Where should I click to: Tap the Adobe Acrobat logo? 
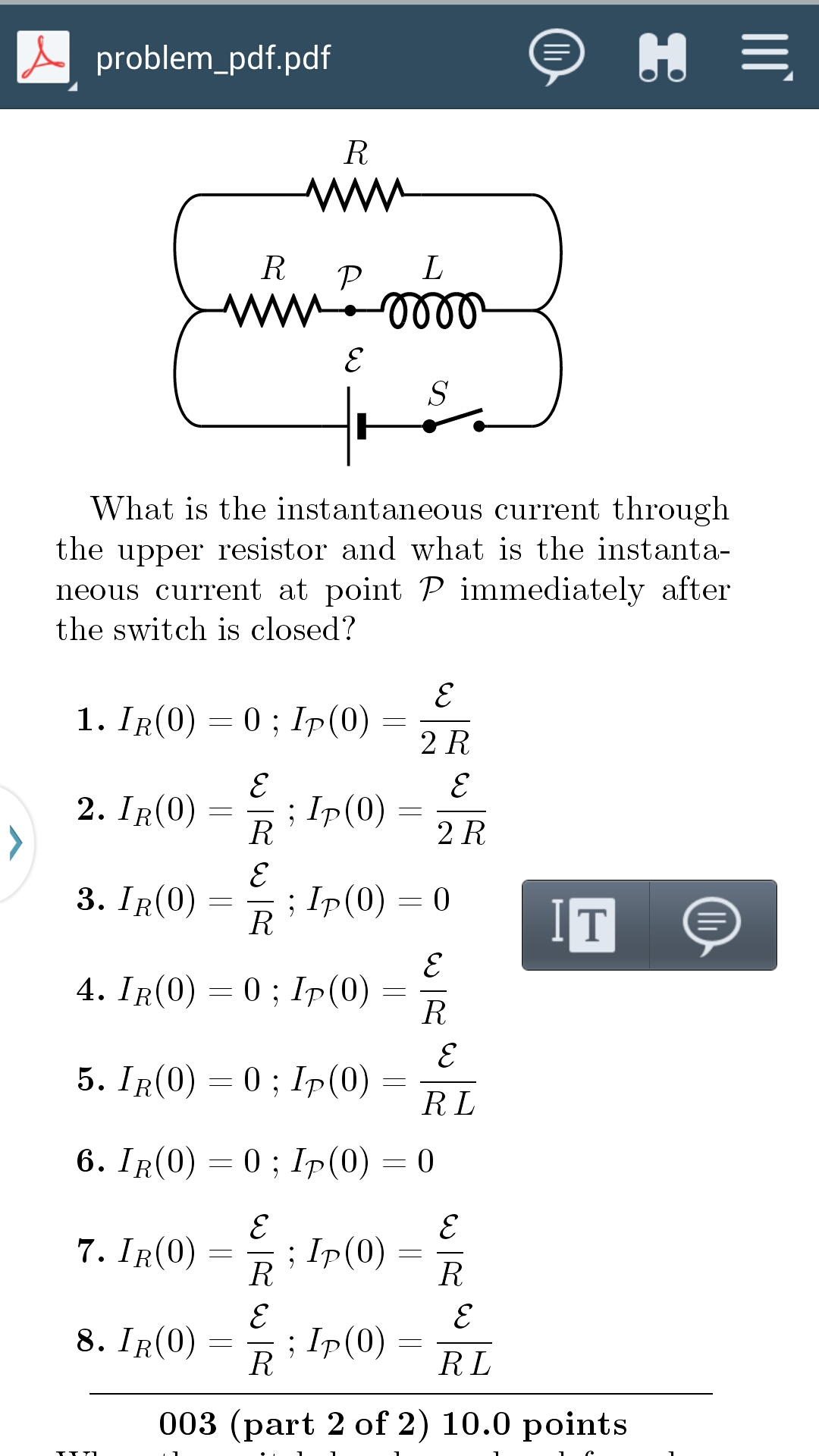[x=43, y=57]
